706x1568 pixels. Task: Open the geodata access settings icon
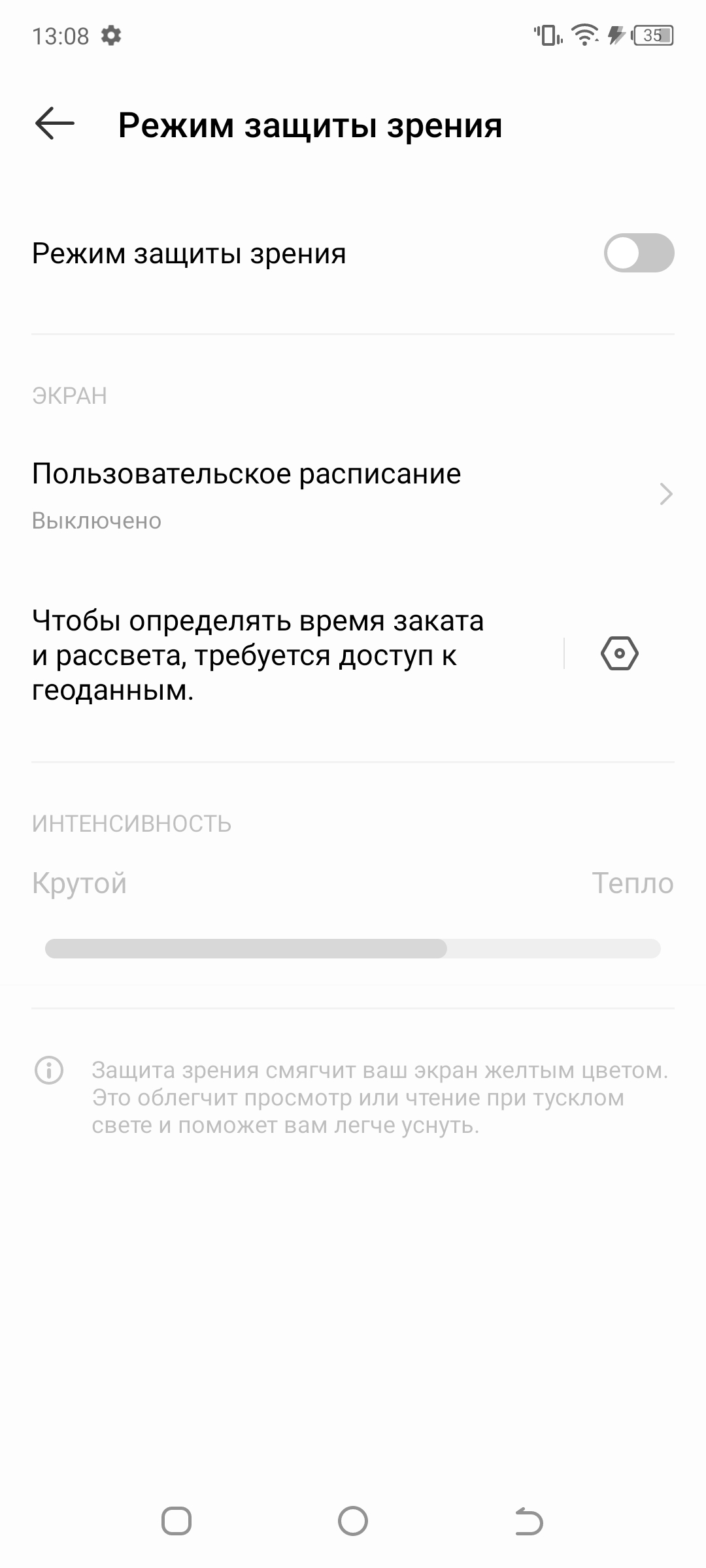[619, 653]
